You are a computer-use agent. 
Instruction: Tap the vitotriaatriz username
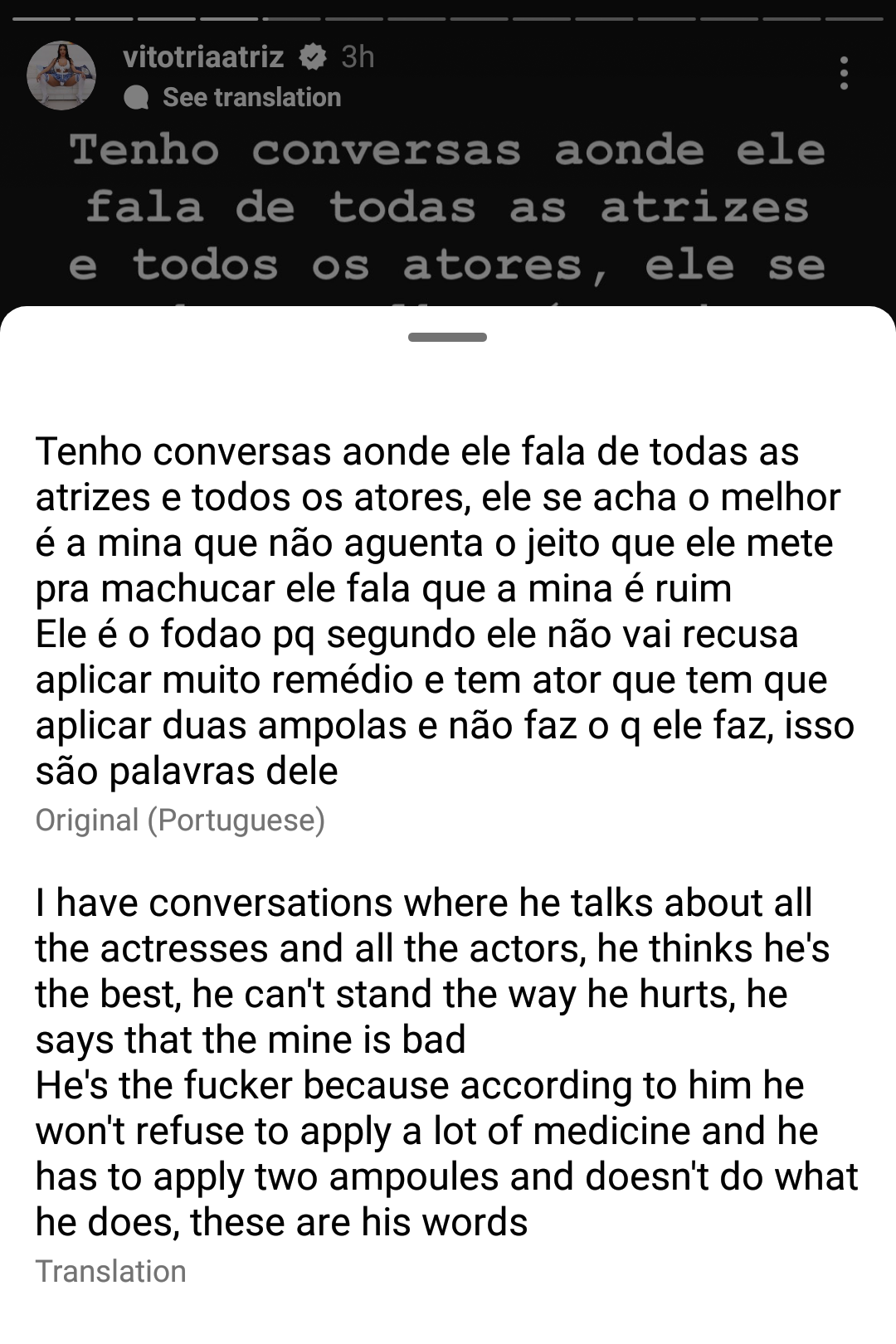tap(203, 56)
